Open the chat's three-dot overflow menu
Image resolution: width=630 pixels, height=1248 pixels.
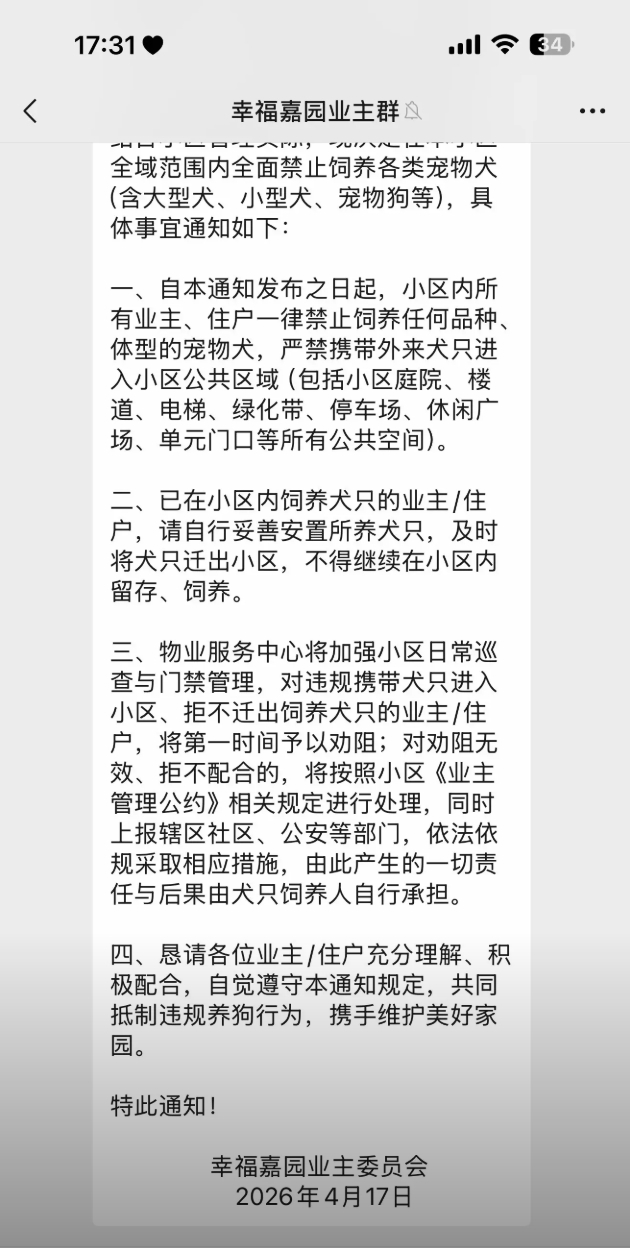pyautogui.click(x=592, y=111)
